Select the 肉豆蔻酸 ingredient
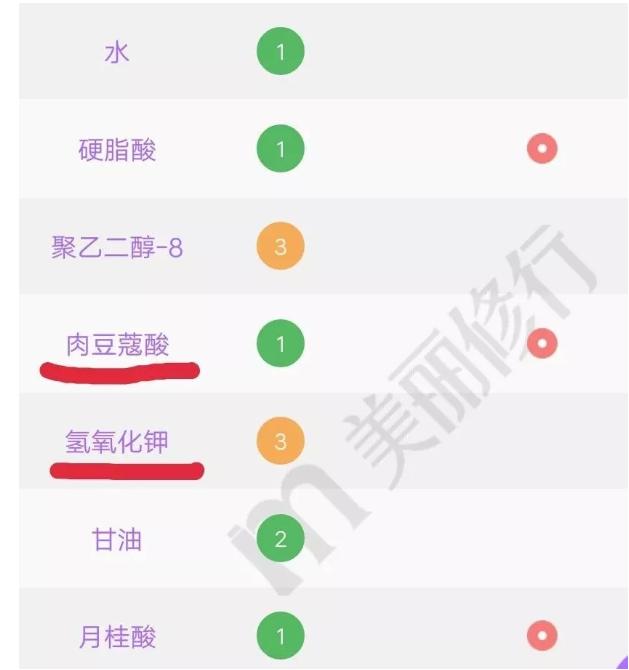Image resolution: width=629 pixels, height=670 pixels. coord(117,345)
